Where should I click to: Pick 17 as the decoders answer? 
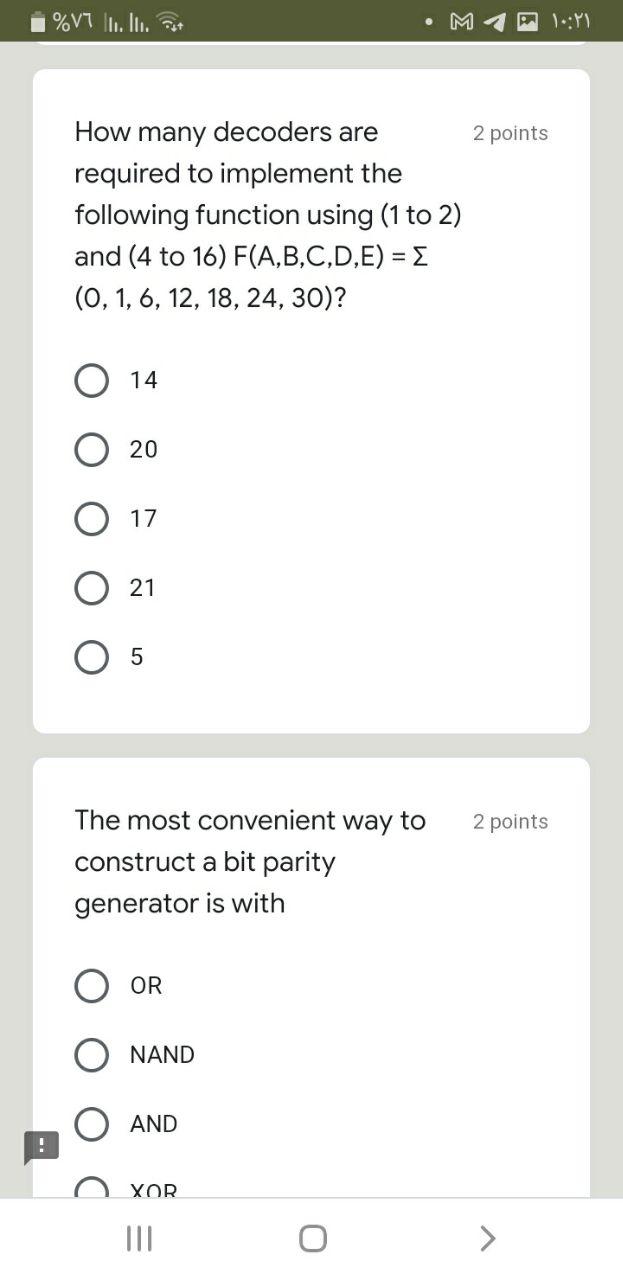[92, 518]
